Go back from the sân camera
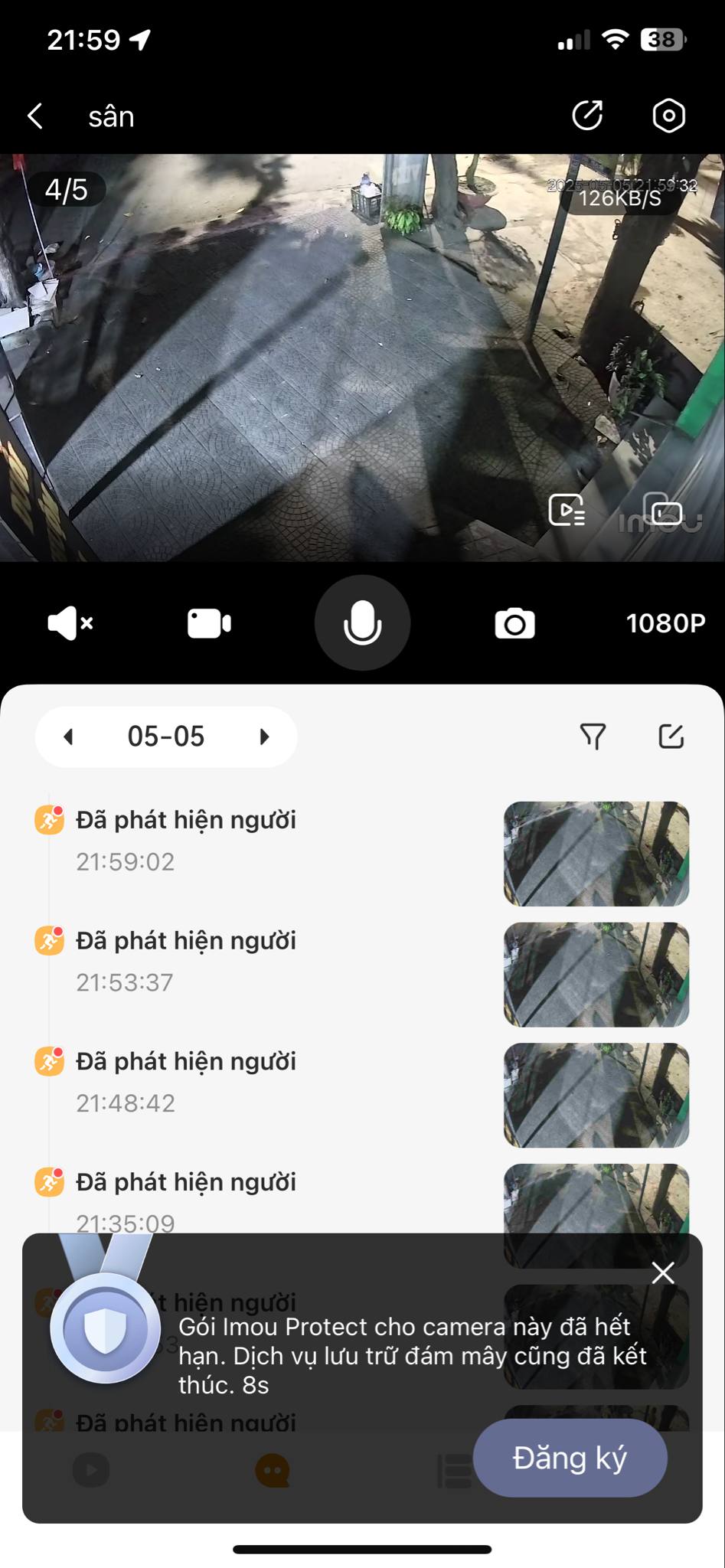The height and width of the screenshot is (1568, 725). coord(35,116)
